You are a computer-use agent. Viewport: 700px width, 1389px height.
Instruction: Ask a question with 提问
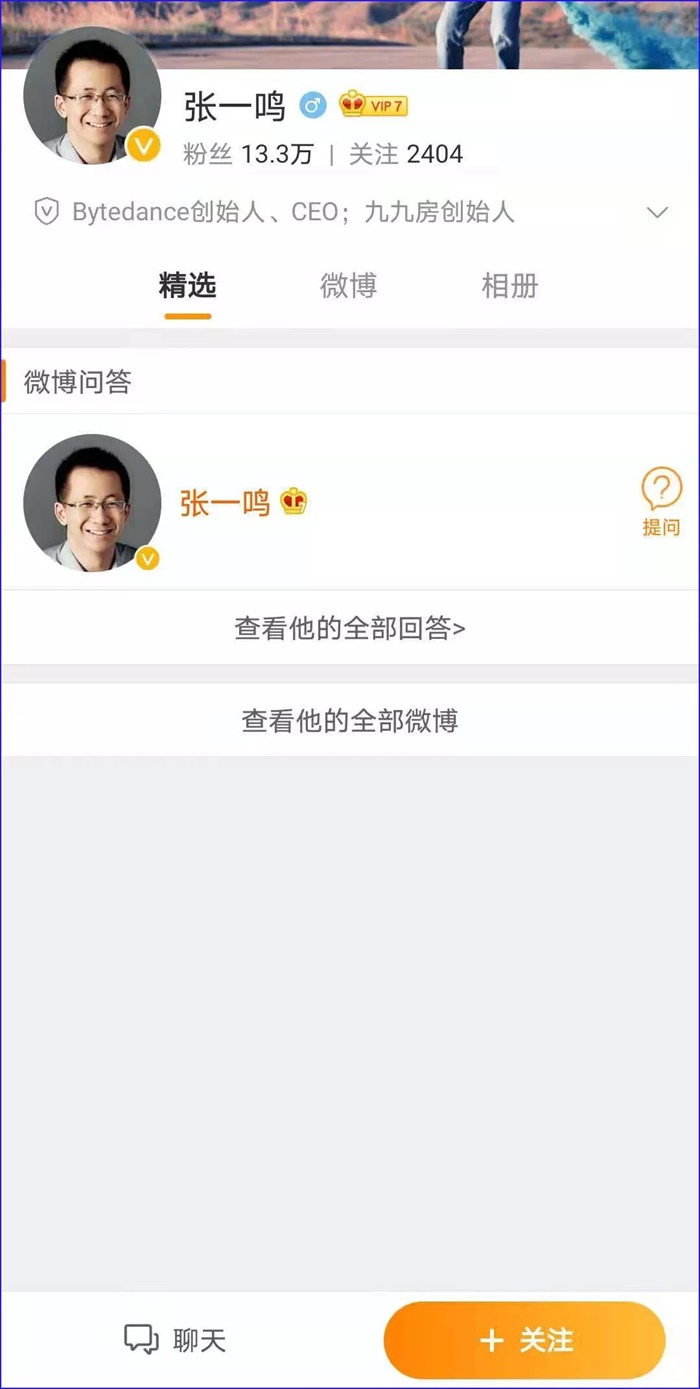point(660,502)
